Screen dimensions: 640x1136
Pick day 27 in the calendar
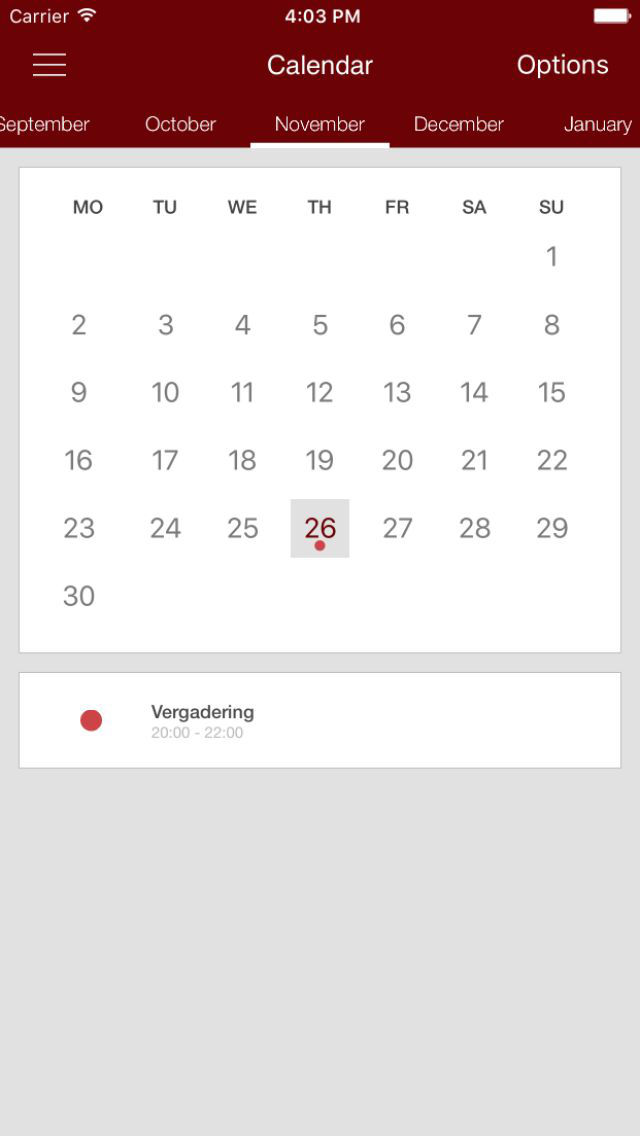pyautogui.click(x=397, y=528)
